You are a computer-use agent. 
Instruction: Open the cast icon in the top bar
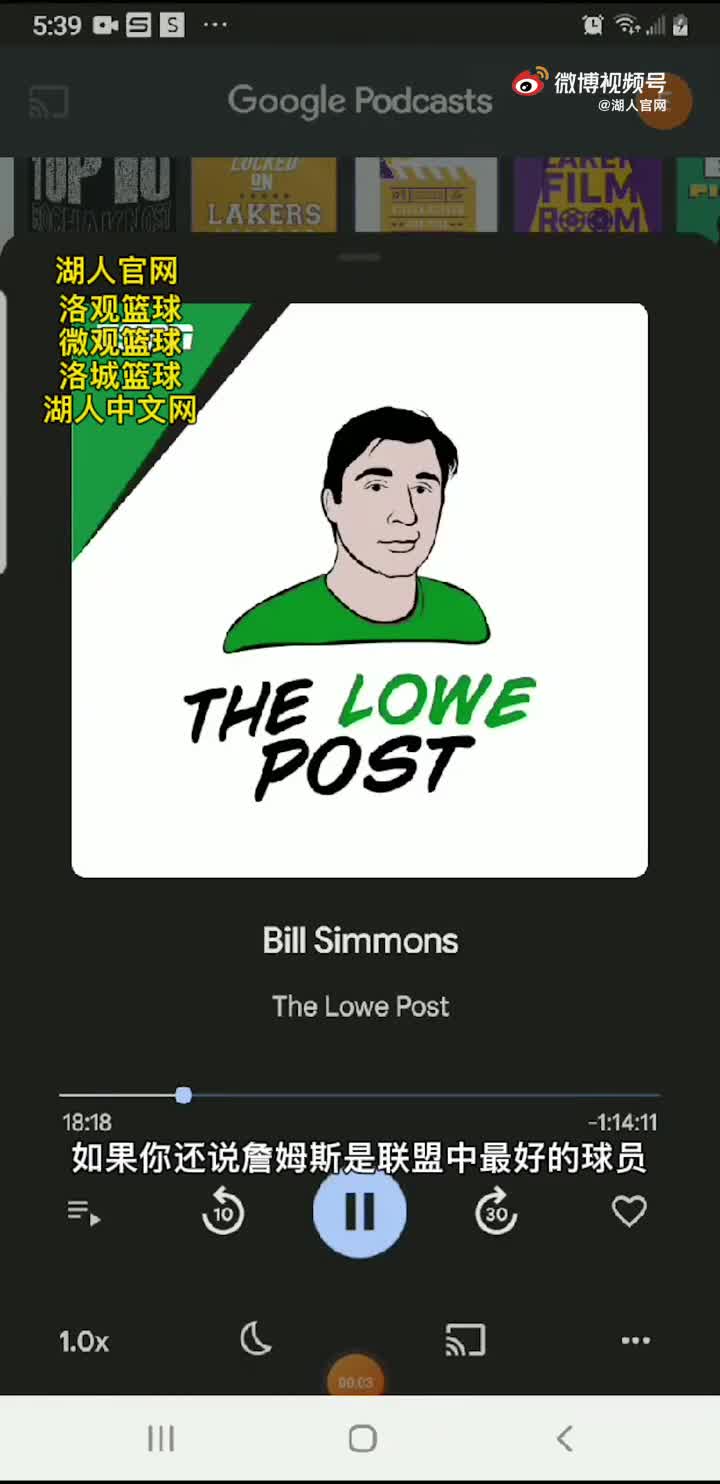click(x=48, y=101)
